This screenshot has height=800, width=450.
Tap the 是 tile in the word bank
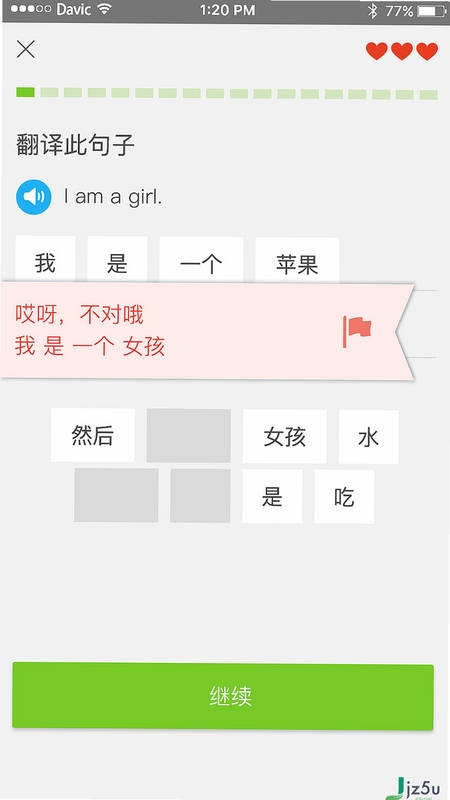pyautogui.click(x=272, y=496)
